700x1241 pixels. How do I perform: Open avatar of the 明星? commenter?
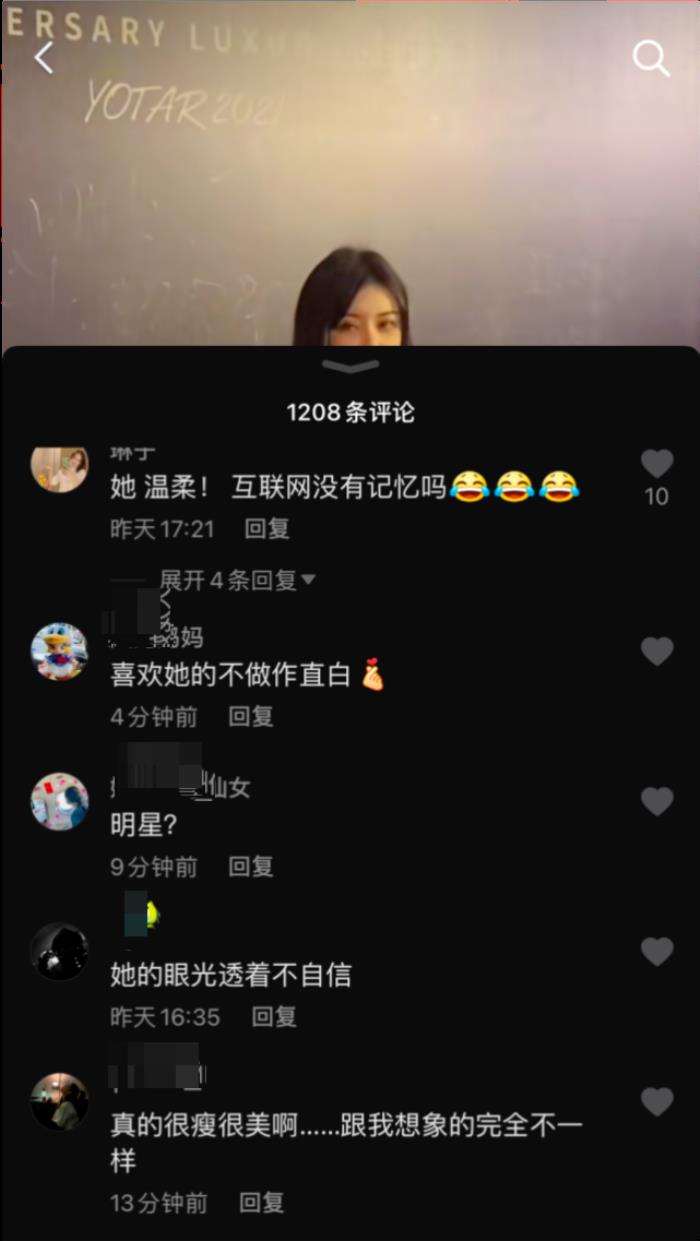pos(60,801)
